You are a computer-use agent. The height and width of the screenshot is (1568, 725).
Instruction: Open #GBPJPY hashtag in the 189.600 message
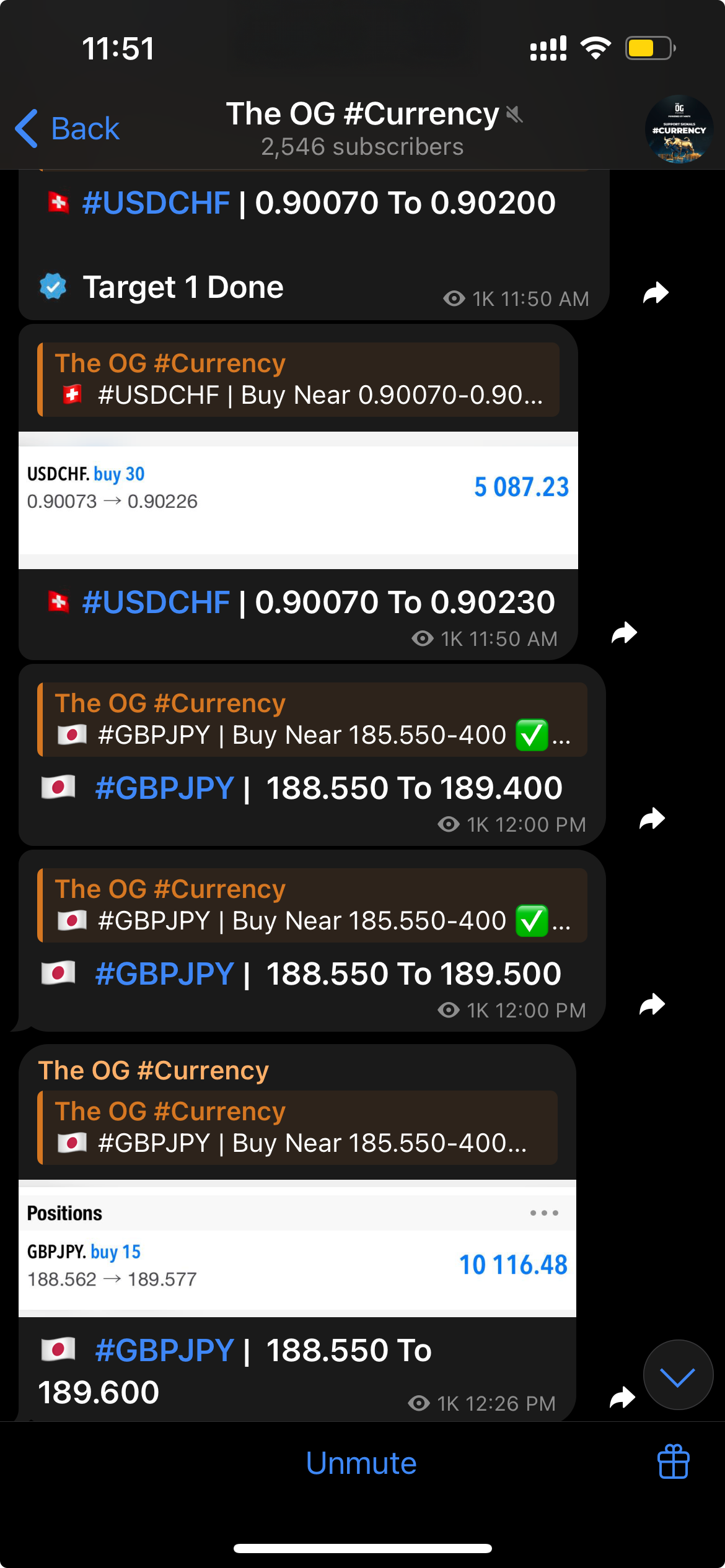(165, 1351)
